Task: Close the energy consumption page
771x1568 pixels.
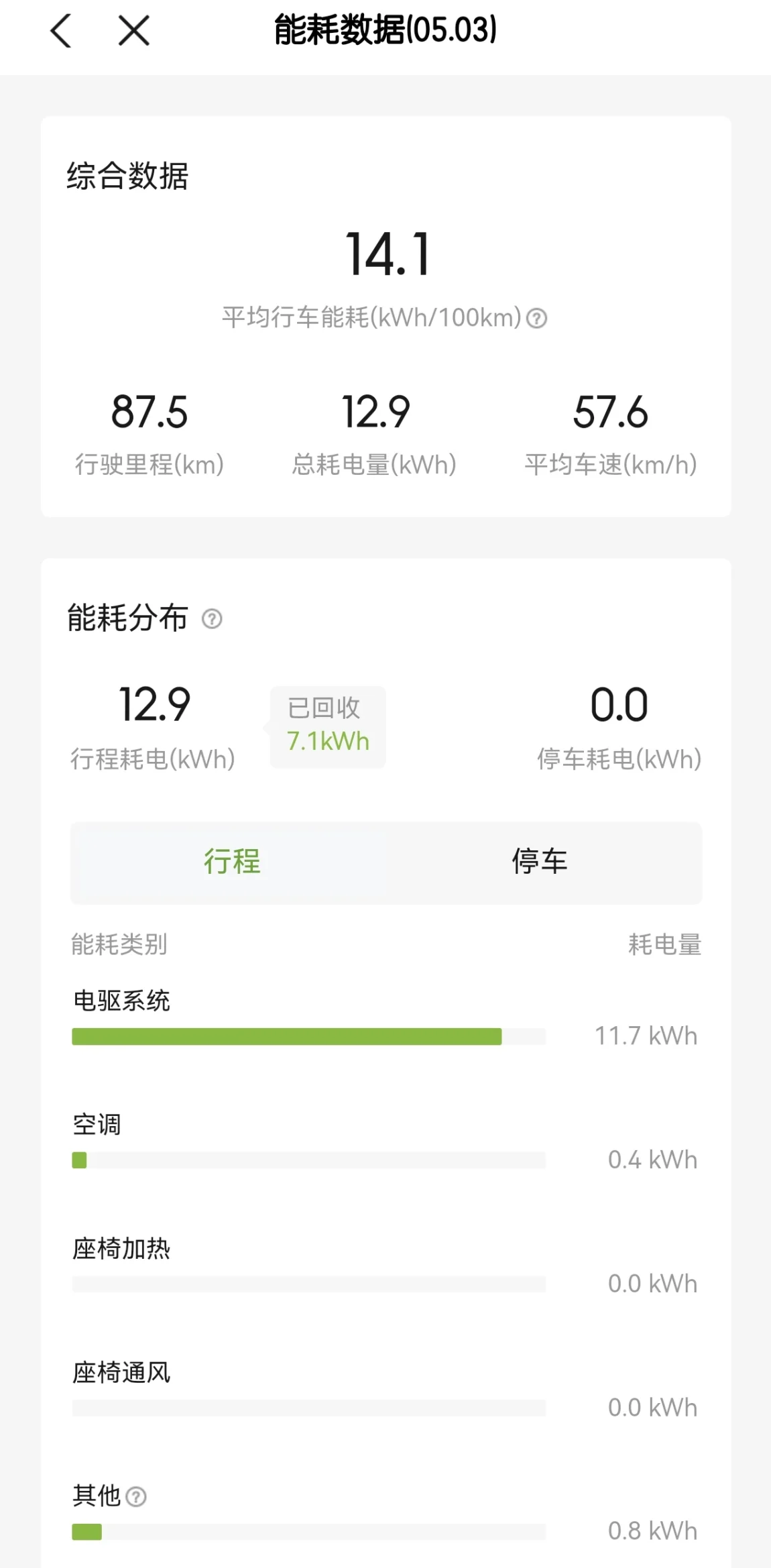Action: pos(133,31)
